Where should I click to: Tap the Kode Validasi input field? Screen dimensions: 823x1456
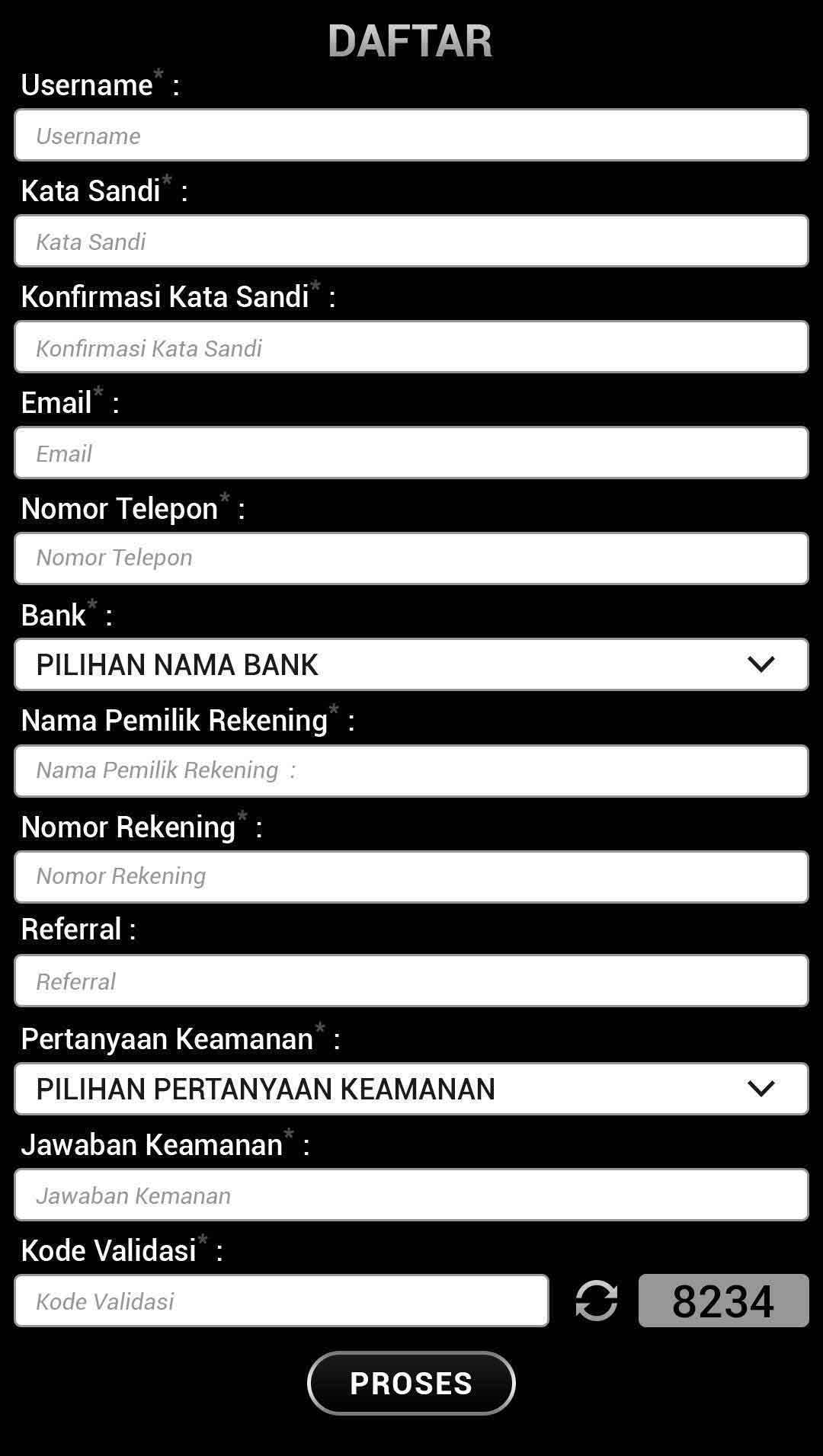(281, 1301)
